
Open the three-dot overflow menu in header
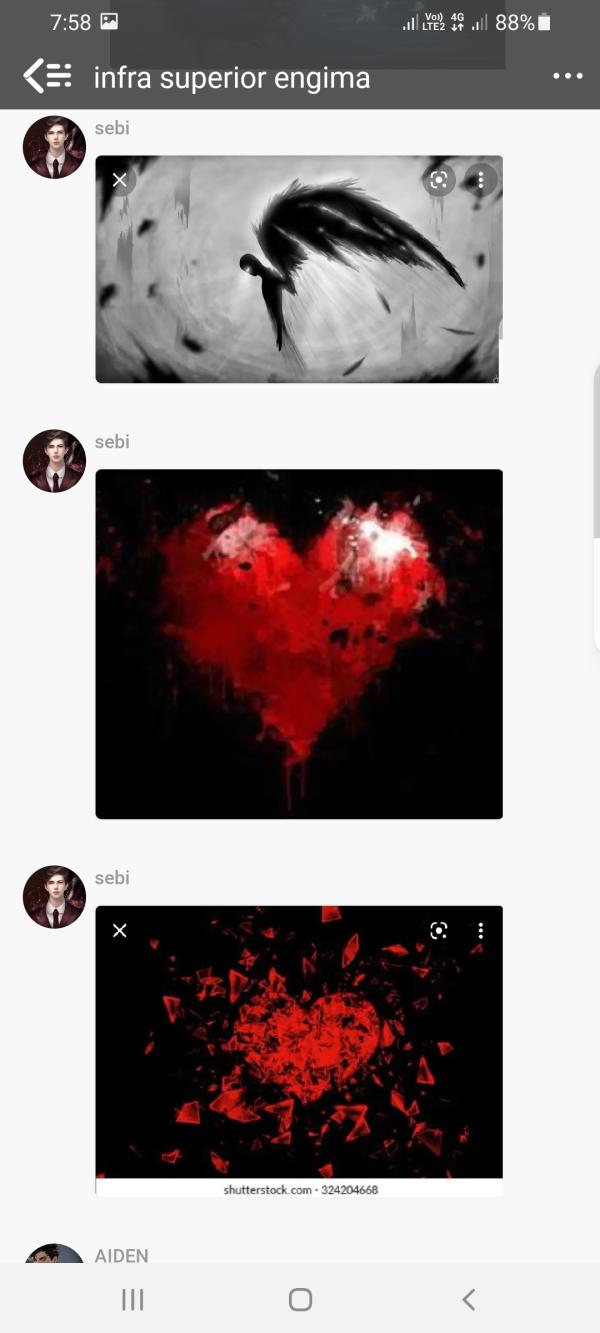coord(567,76)
